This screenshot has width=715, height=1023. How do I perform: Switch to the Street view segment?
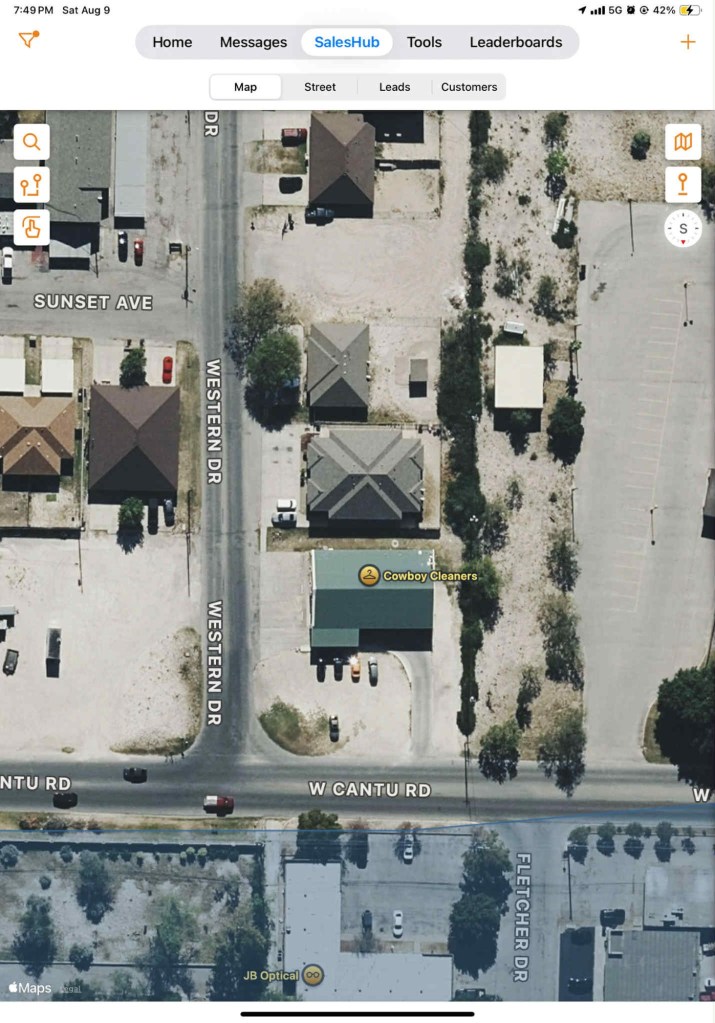tap(320, 87)
